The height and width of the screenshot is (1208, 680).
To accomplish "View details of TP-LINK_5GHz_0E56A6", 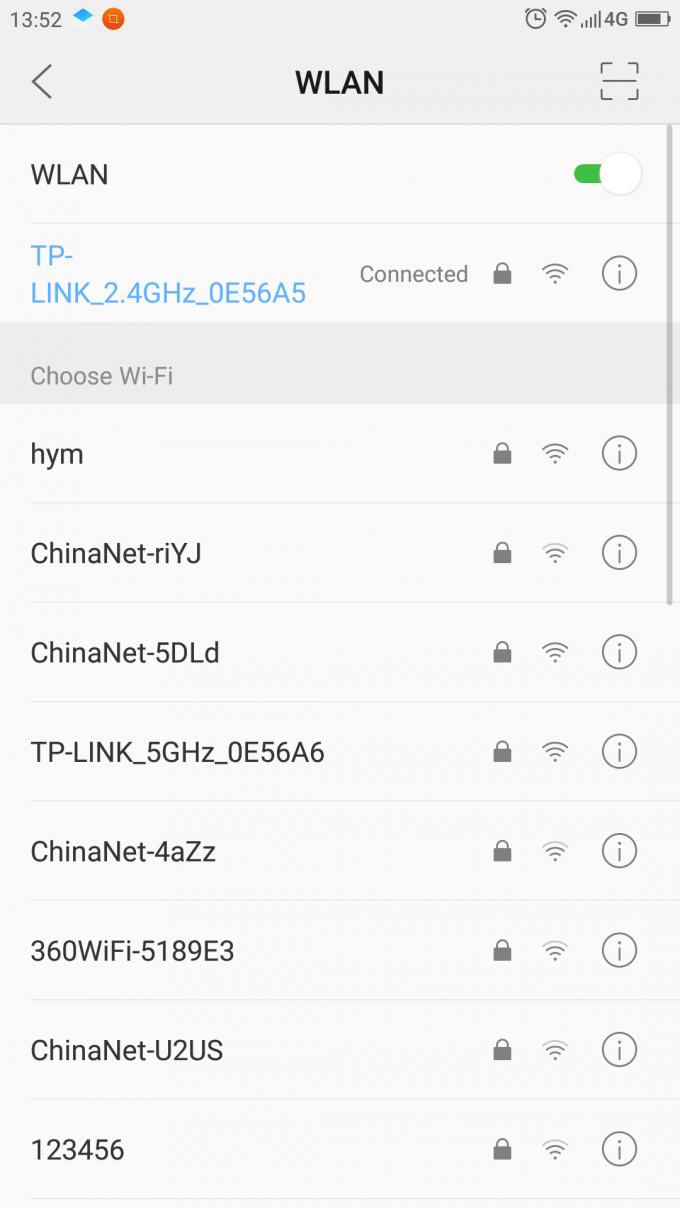I will tap(619, 751).
